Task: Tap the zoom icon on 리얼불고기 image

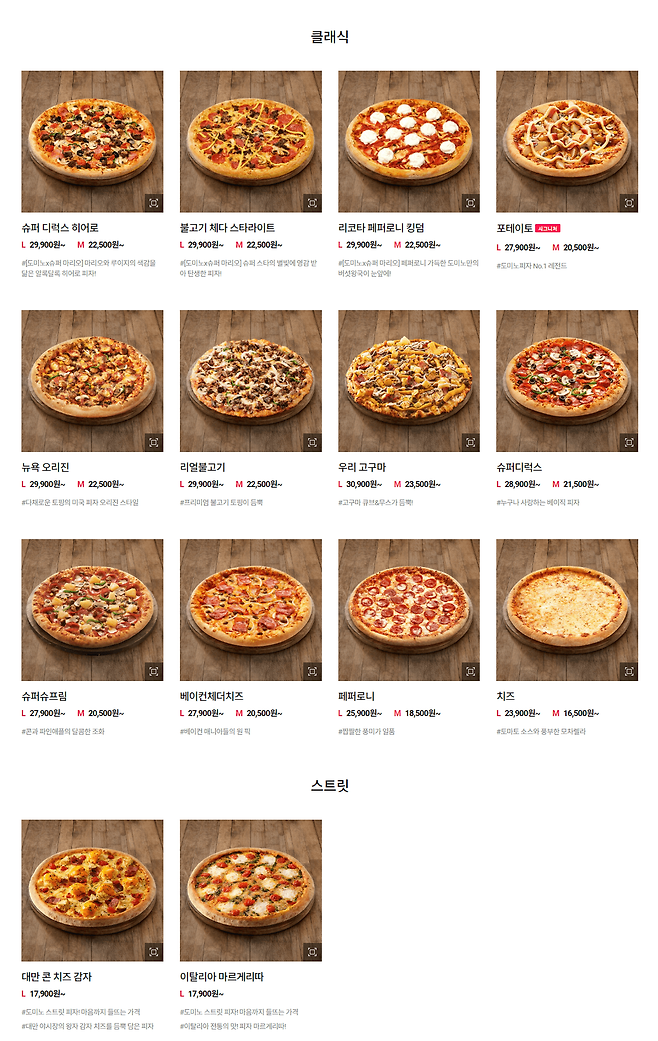Action: point(312,442)
